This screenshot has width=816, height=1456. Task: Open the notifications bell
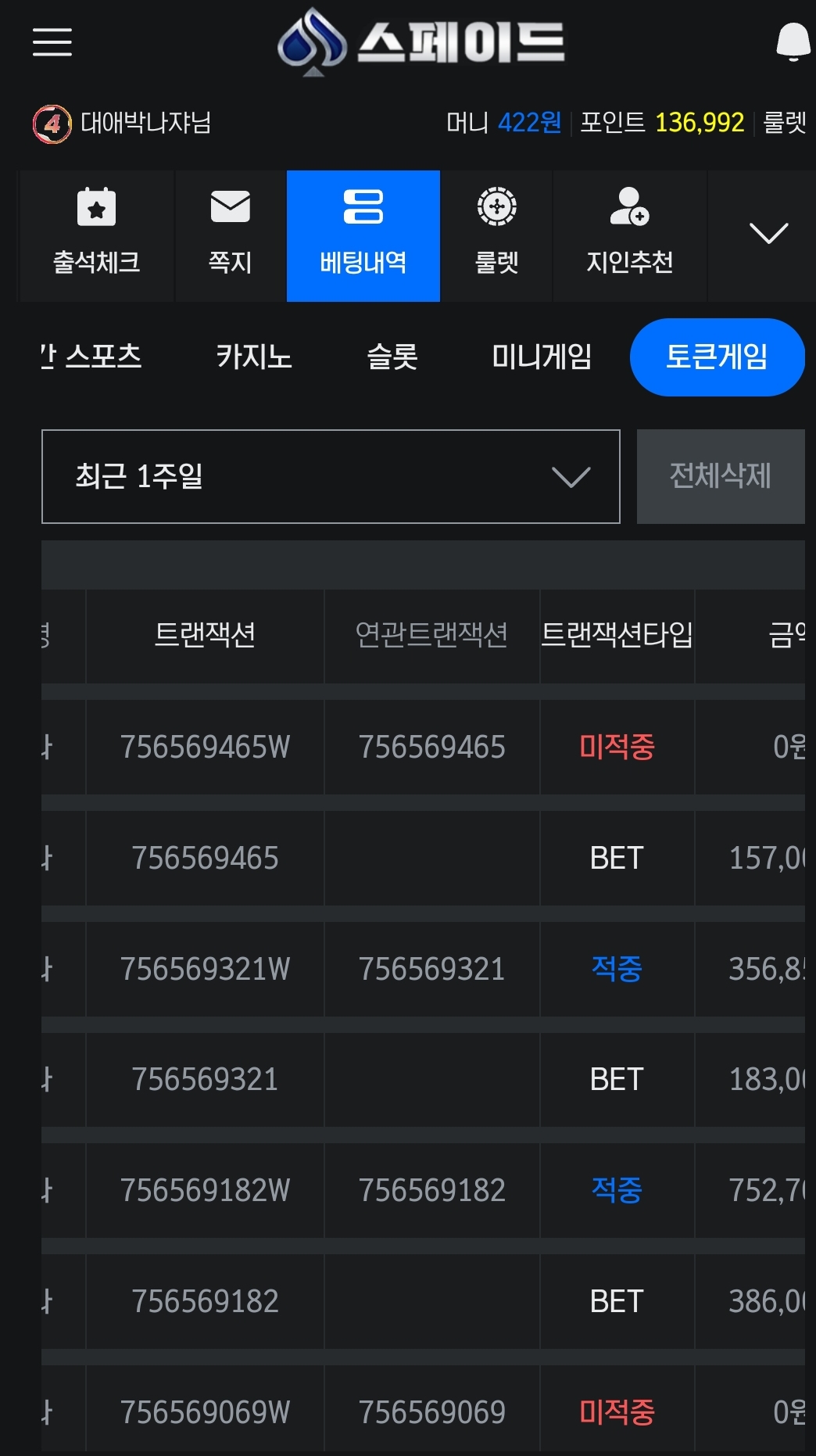point(793,42)
